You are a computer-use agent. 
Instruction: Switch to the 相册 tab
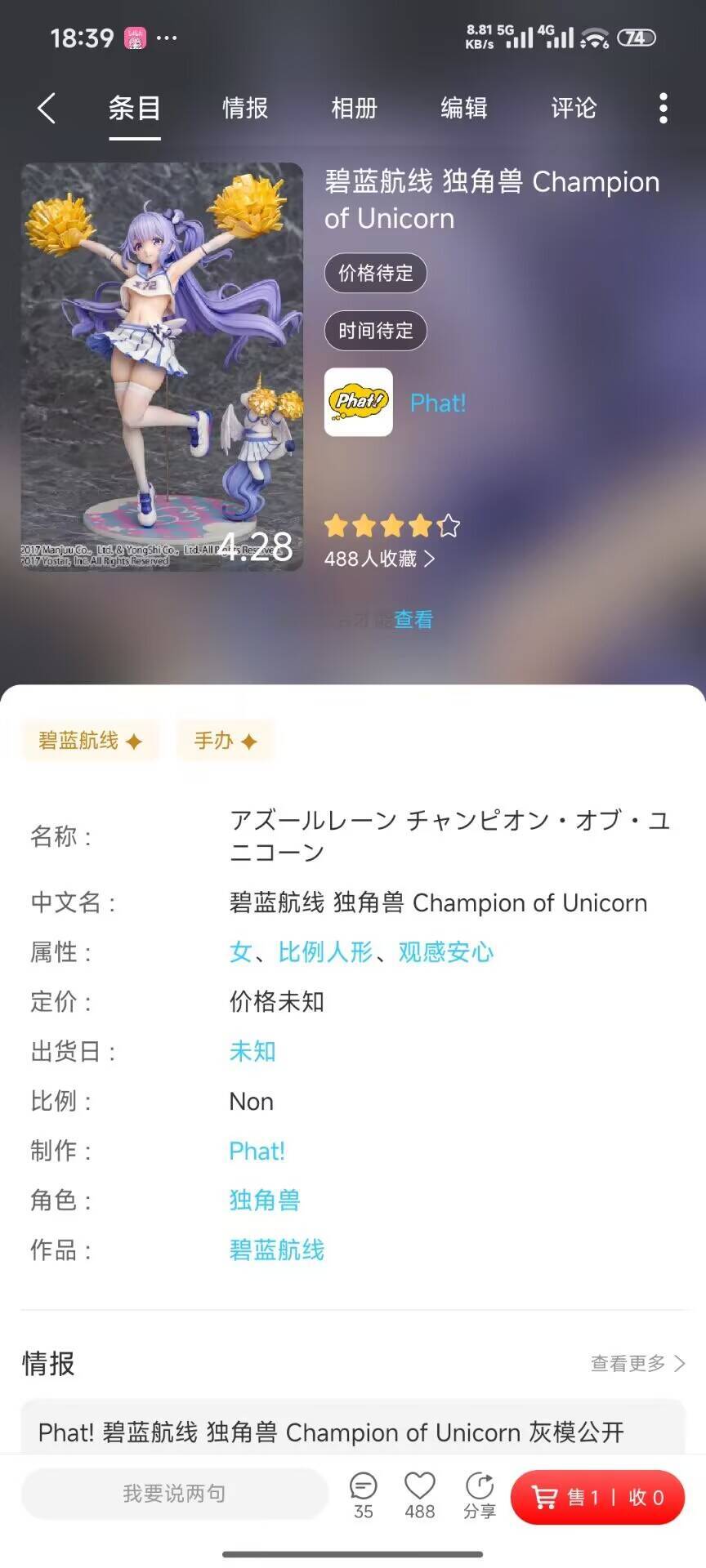coord(355,108)
